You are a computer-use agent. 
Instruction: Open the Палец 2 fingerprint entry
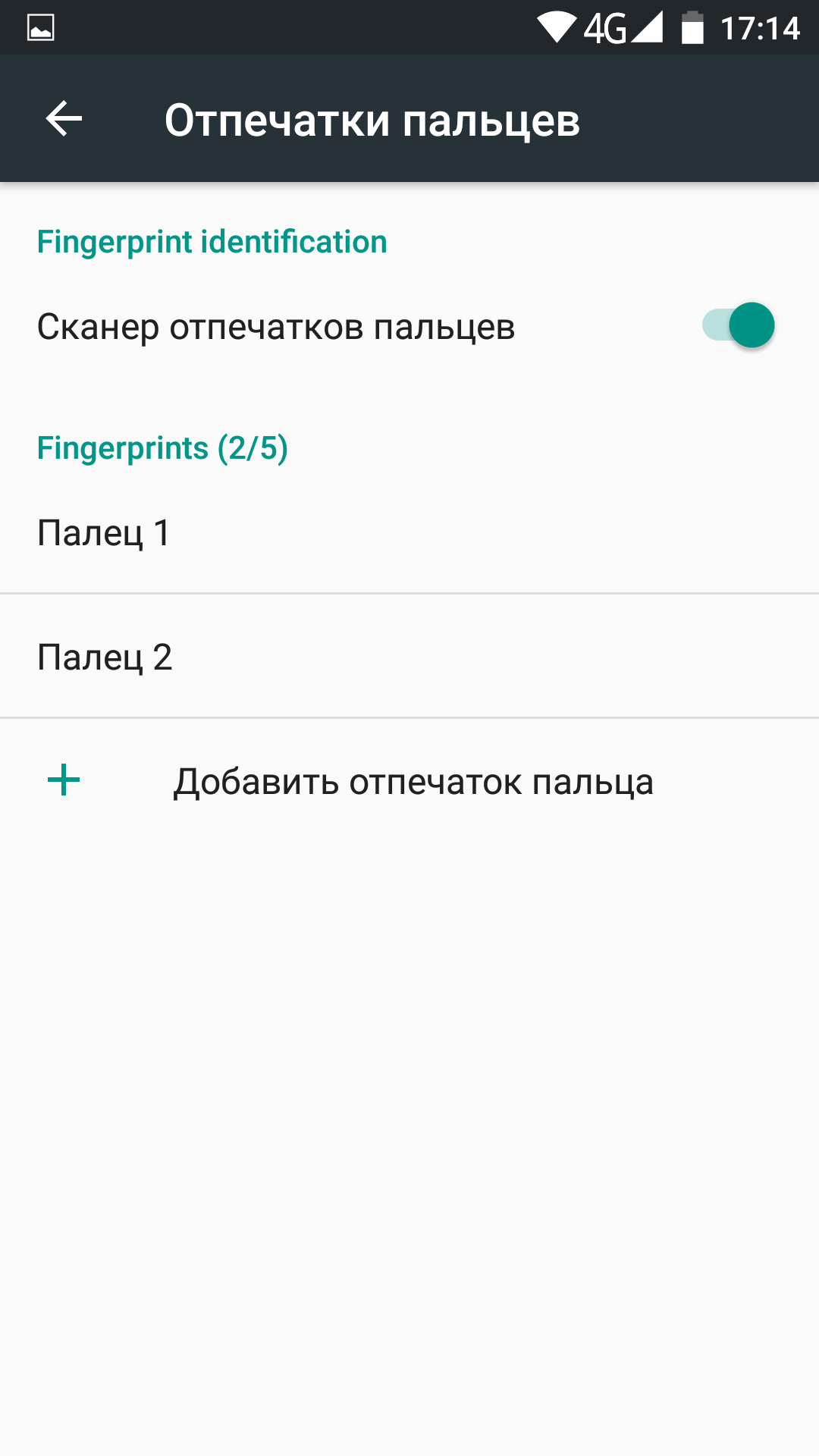coord(409,657)
